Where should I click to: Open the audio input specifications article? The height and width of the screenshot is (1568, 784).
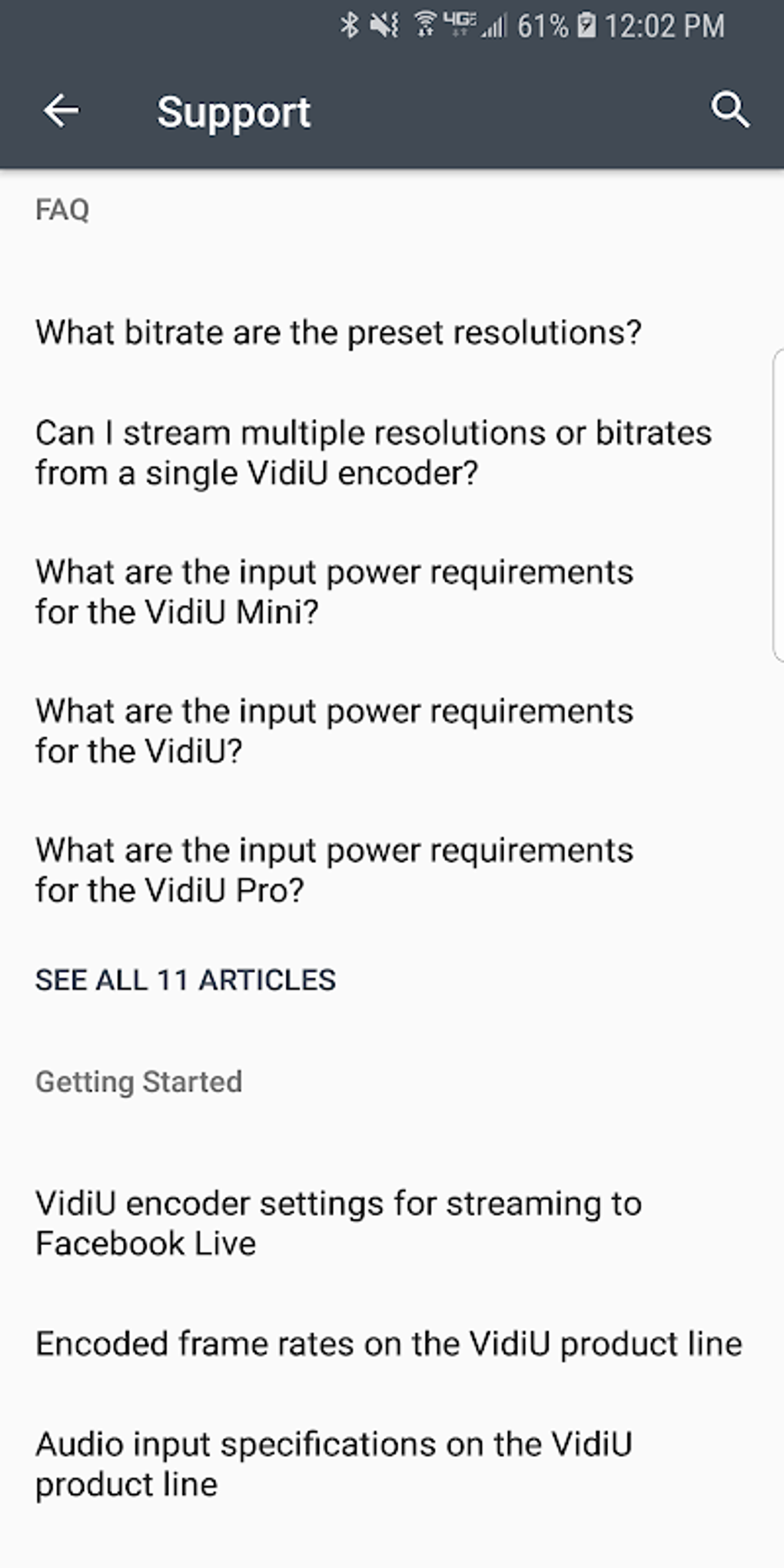click(334, 1463)
